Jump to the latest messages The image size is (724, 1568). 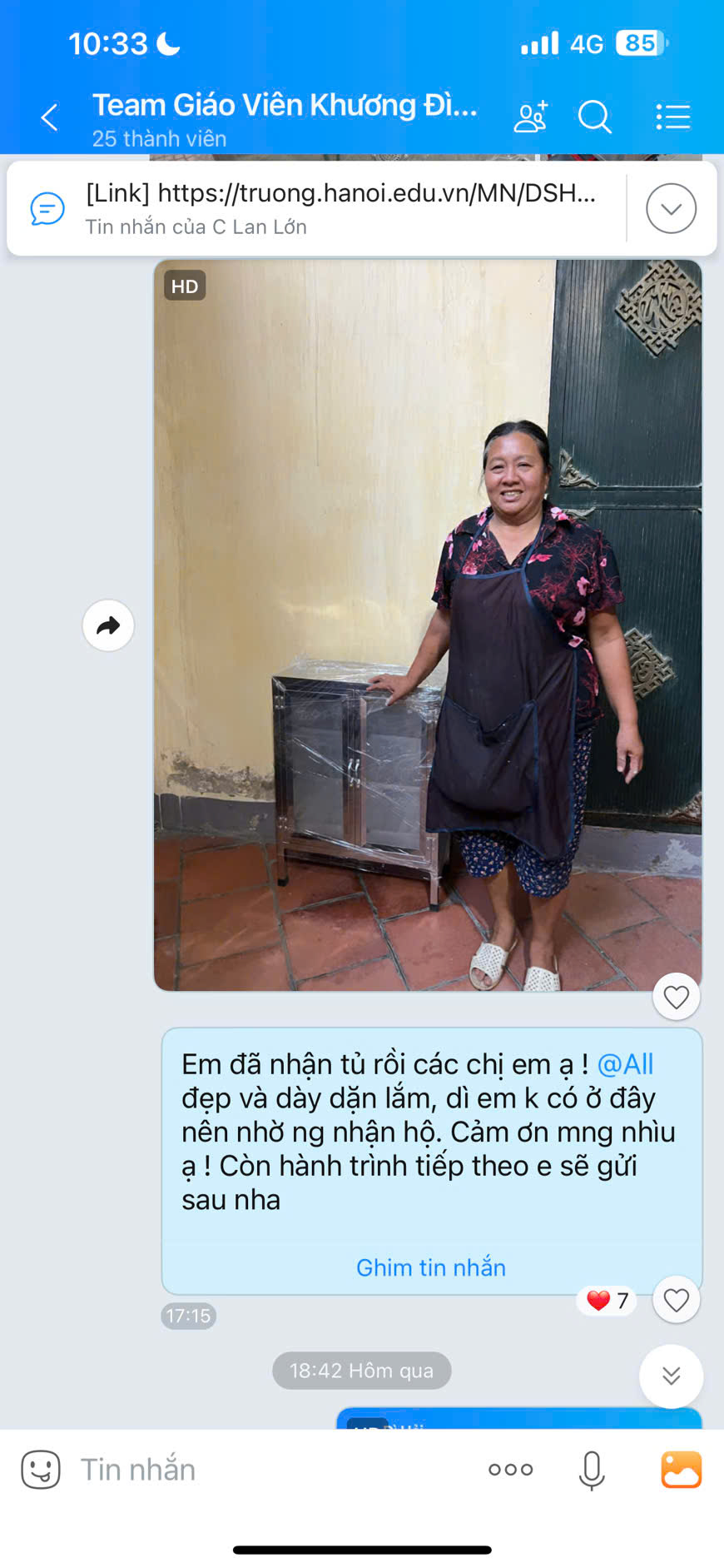tap(671, 1376)
